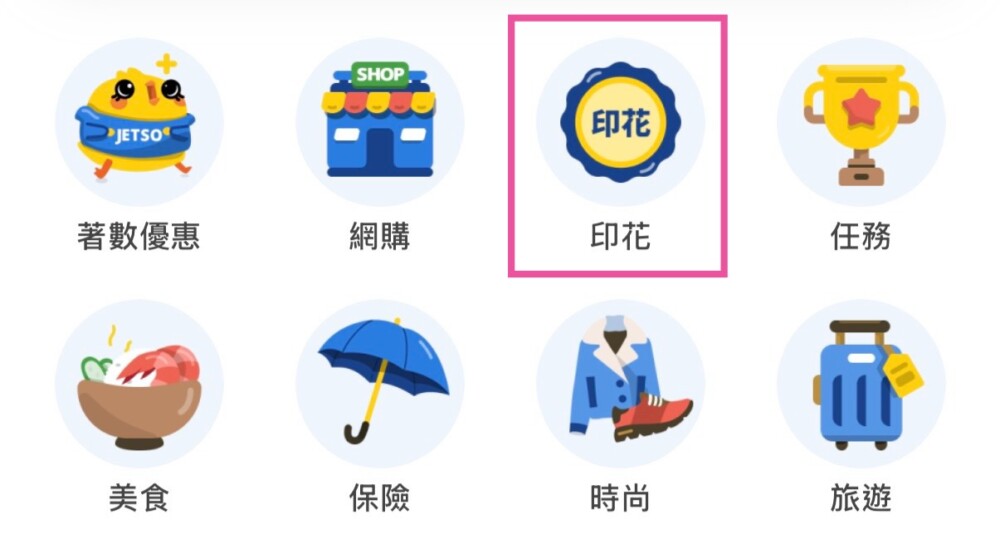1000x549 pixels.
Task: Select the 印花 stamp section
Action: [x=620, y=122]
